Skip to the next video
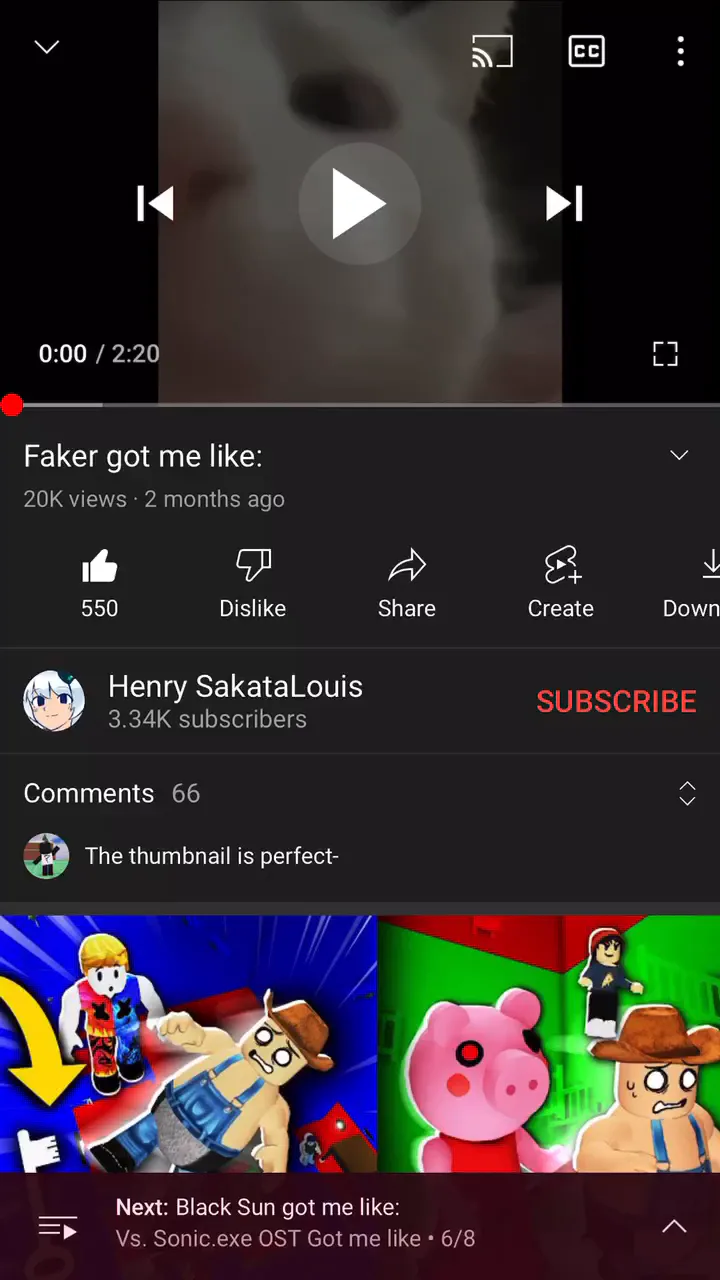Viewport: 720px width, 1280px height. pos(564,204)
